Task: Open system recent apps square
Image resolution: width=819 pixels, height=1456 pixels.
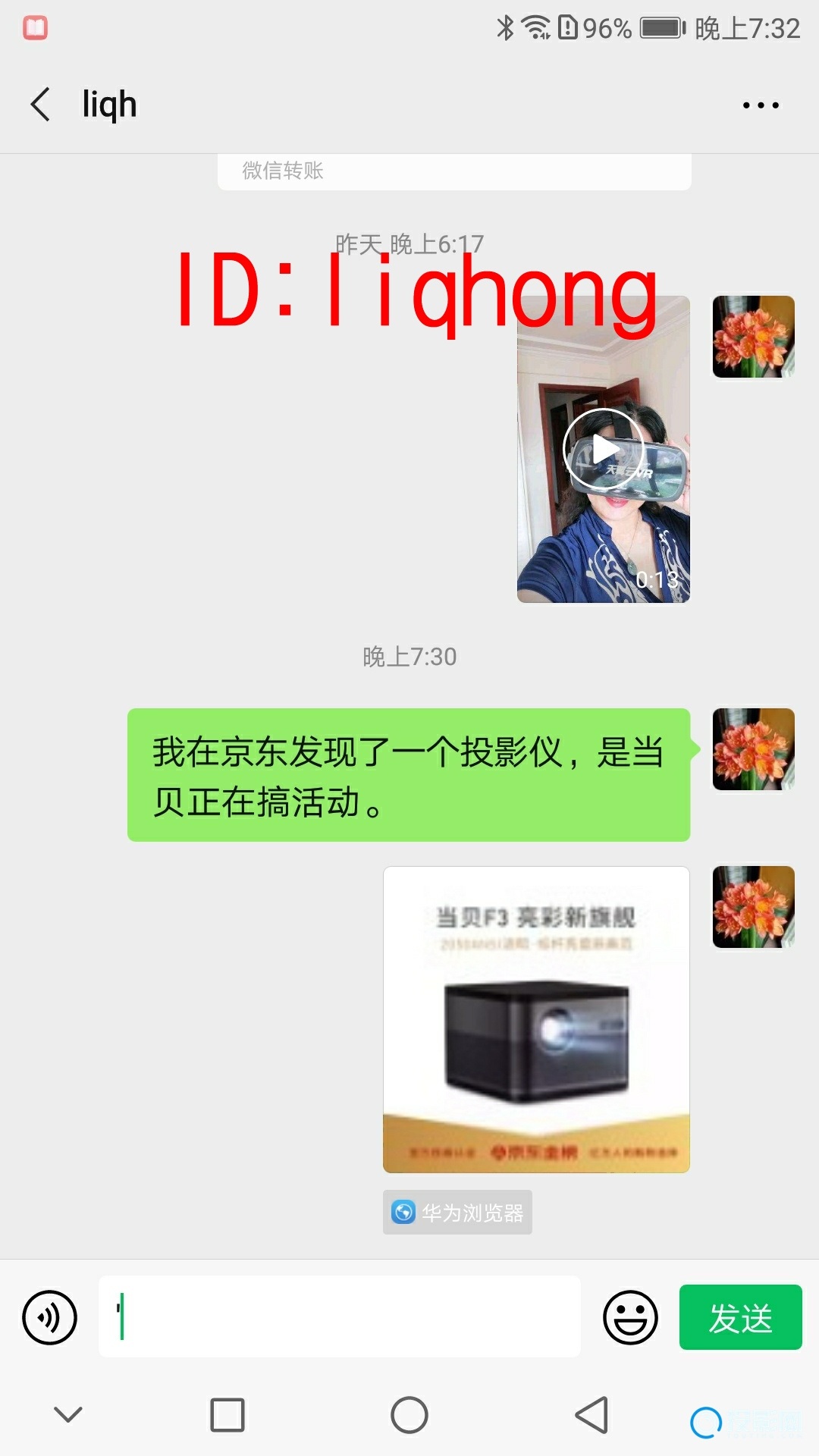Action: pyautogui.click(x=227, y=1415)
